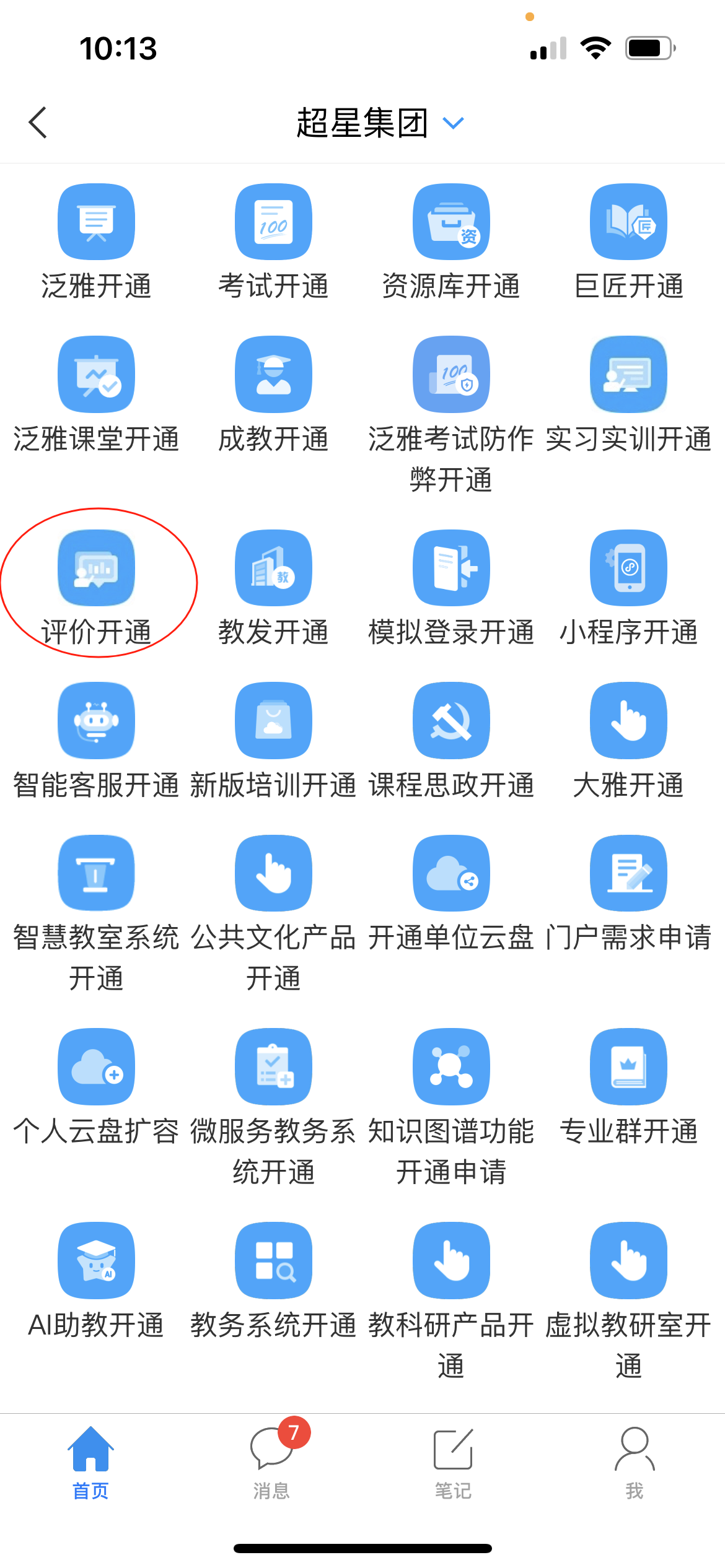Image resolution: width=725 pixels, height=1568 pixels.
Task: Go back using the top-left arrow
Action: [x=38, y=123]
